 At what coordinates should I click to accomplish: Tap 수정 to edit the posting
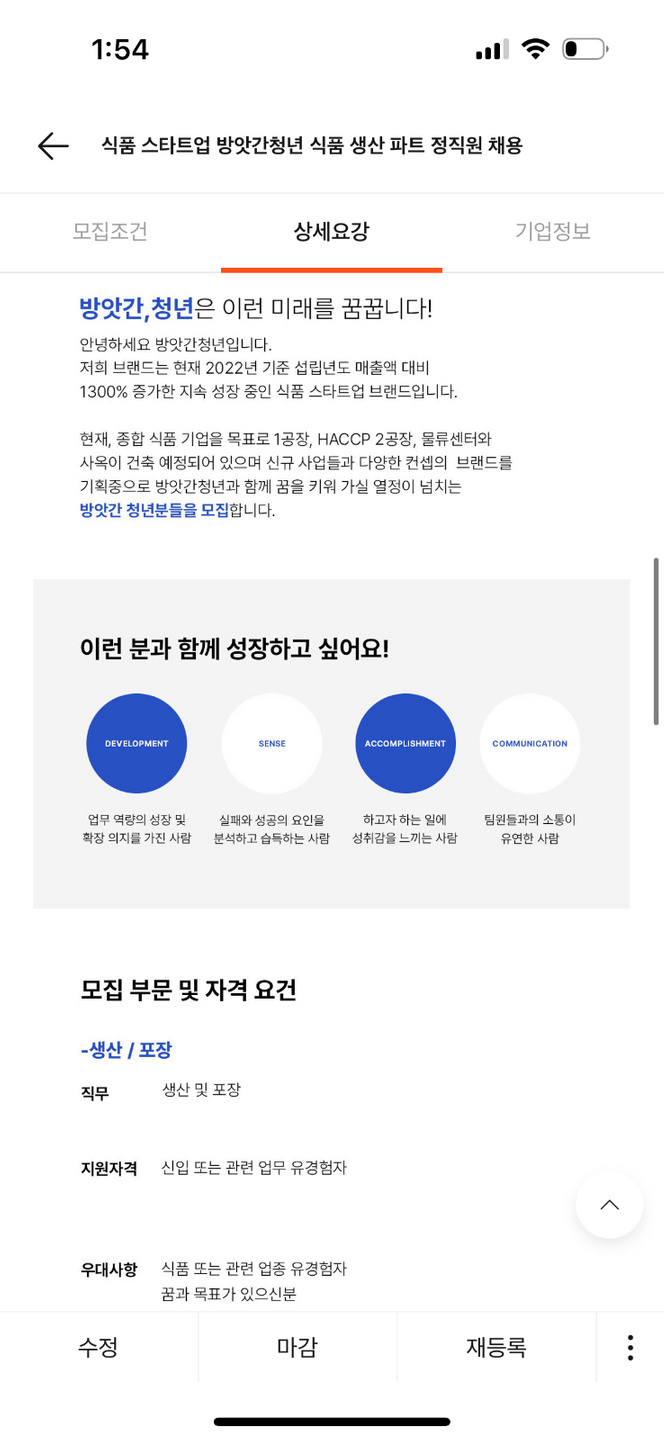tap(98, 1347)
